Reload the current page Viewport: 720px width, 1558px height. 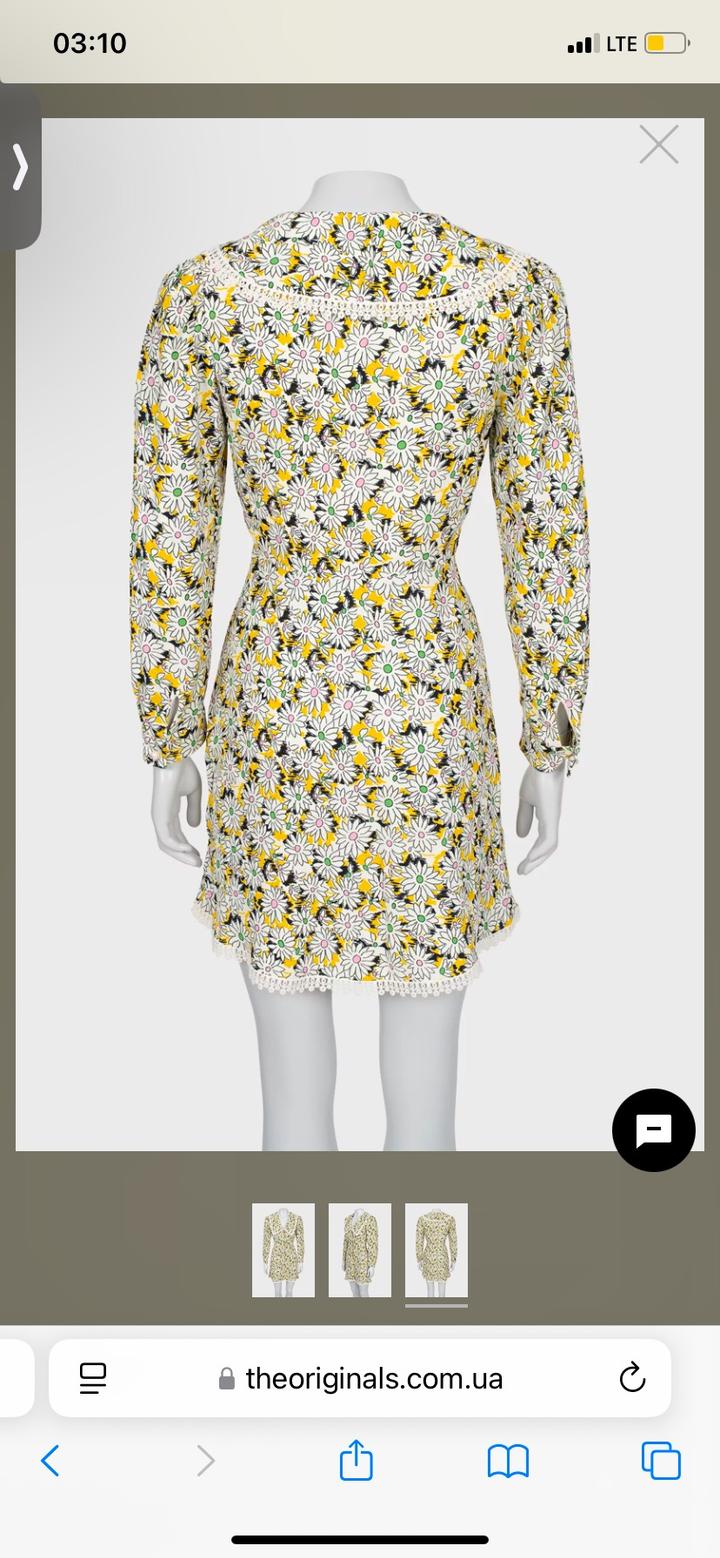[x=632, y=1378]
